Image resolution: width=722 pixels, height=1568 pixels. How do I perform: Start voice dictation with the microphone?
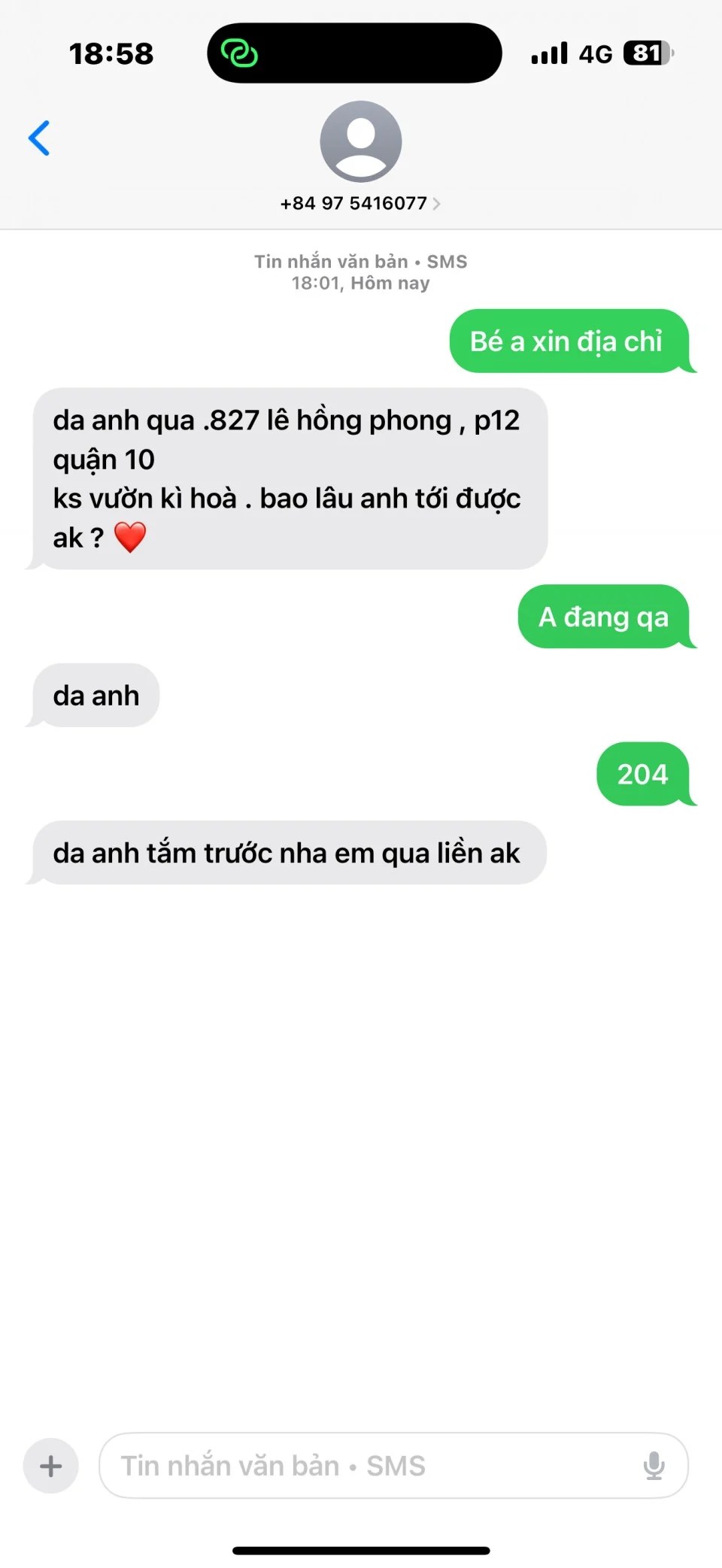[654, 1466]
